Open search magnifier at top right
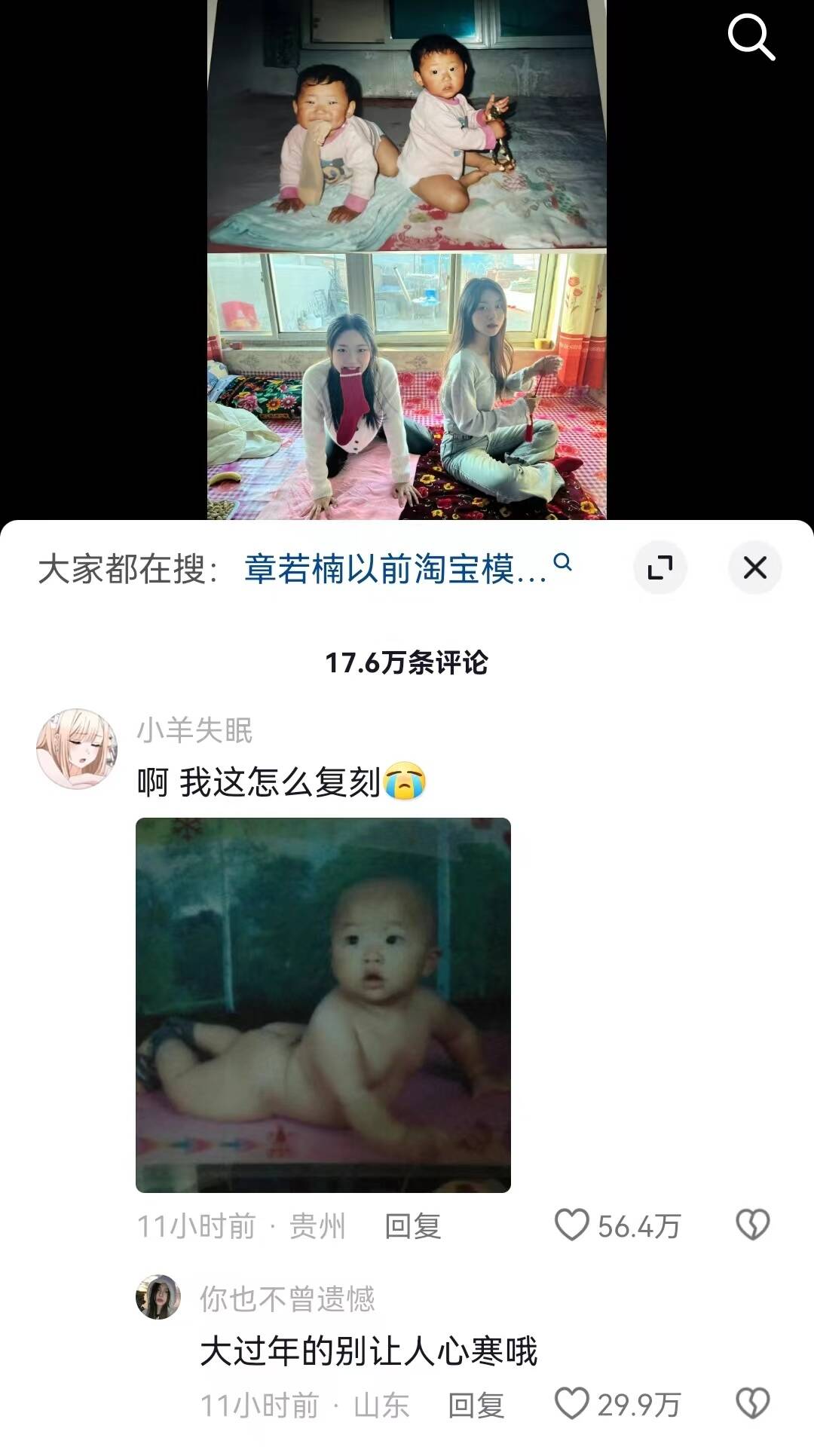The width and height of the screenshot is (814, 1456). click(751, 37)
